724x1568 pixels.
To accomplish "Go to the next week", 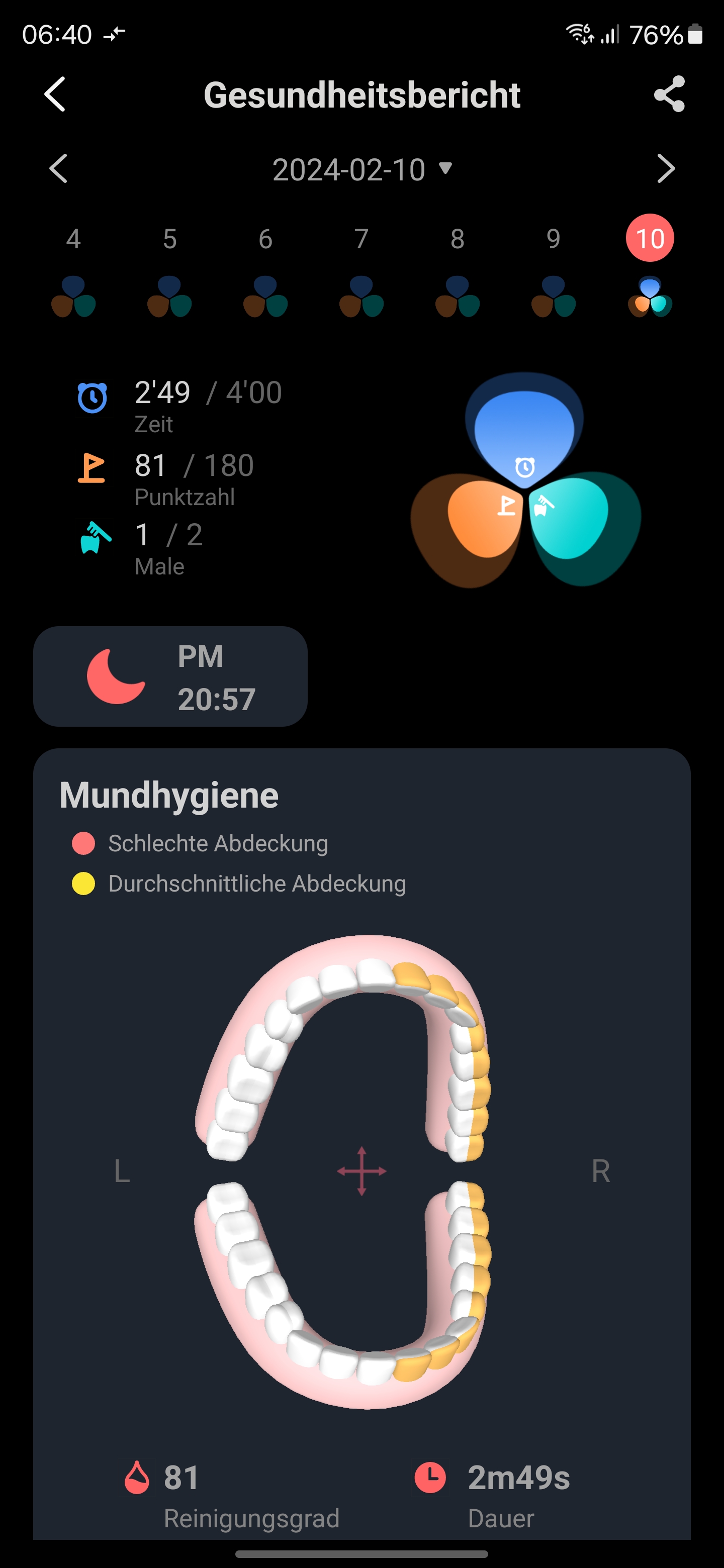I will (x=666, y=168).
